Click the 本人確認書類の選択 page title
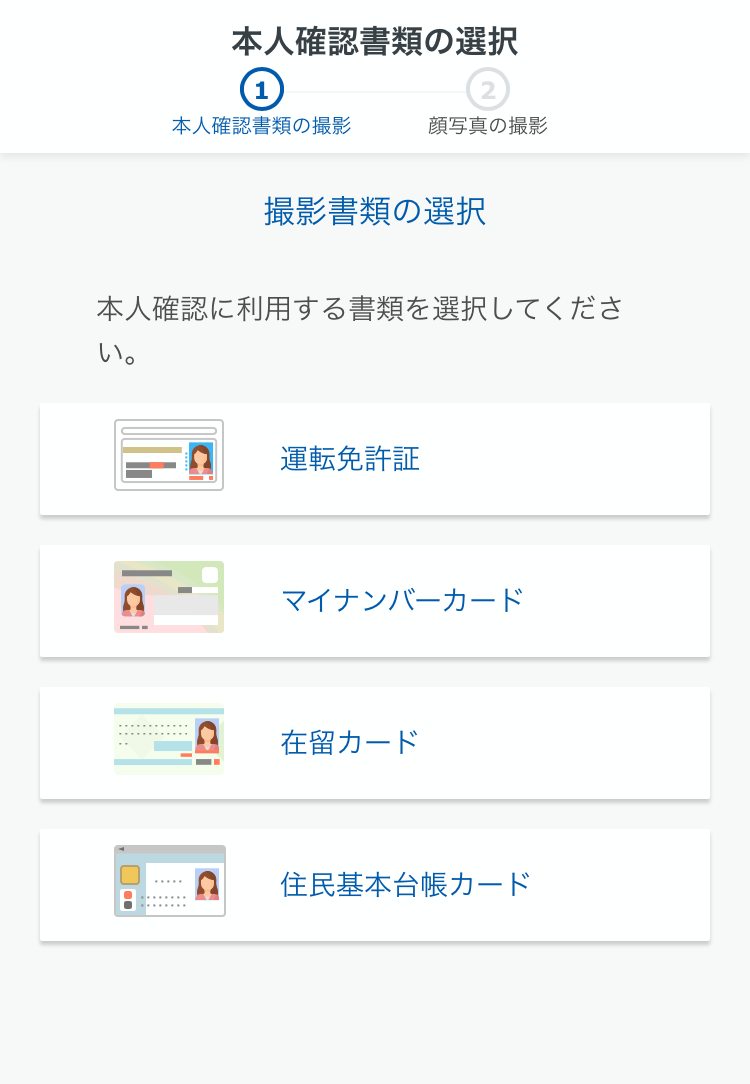This screenshot has height=1084, width=750. pos(375,42)
